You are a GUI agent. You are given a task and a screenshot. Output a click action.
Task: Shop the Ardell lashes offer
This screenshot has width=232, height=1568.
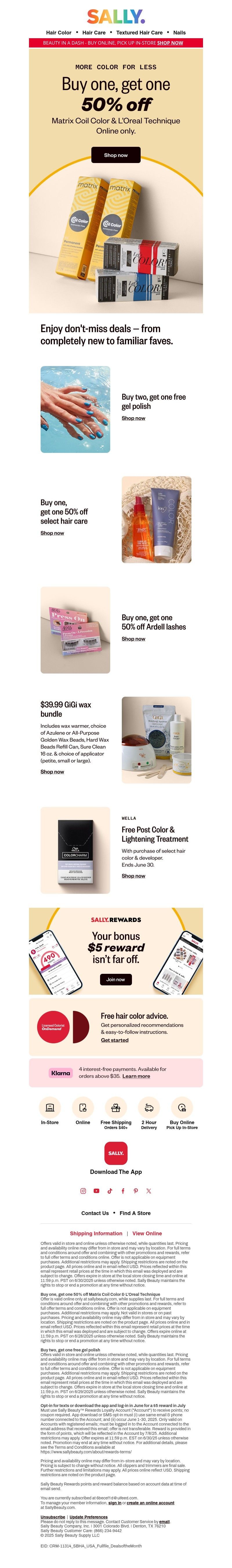coord(133,639)
